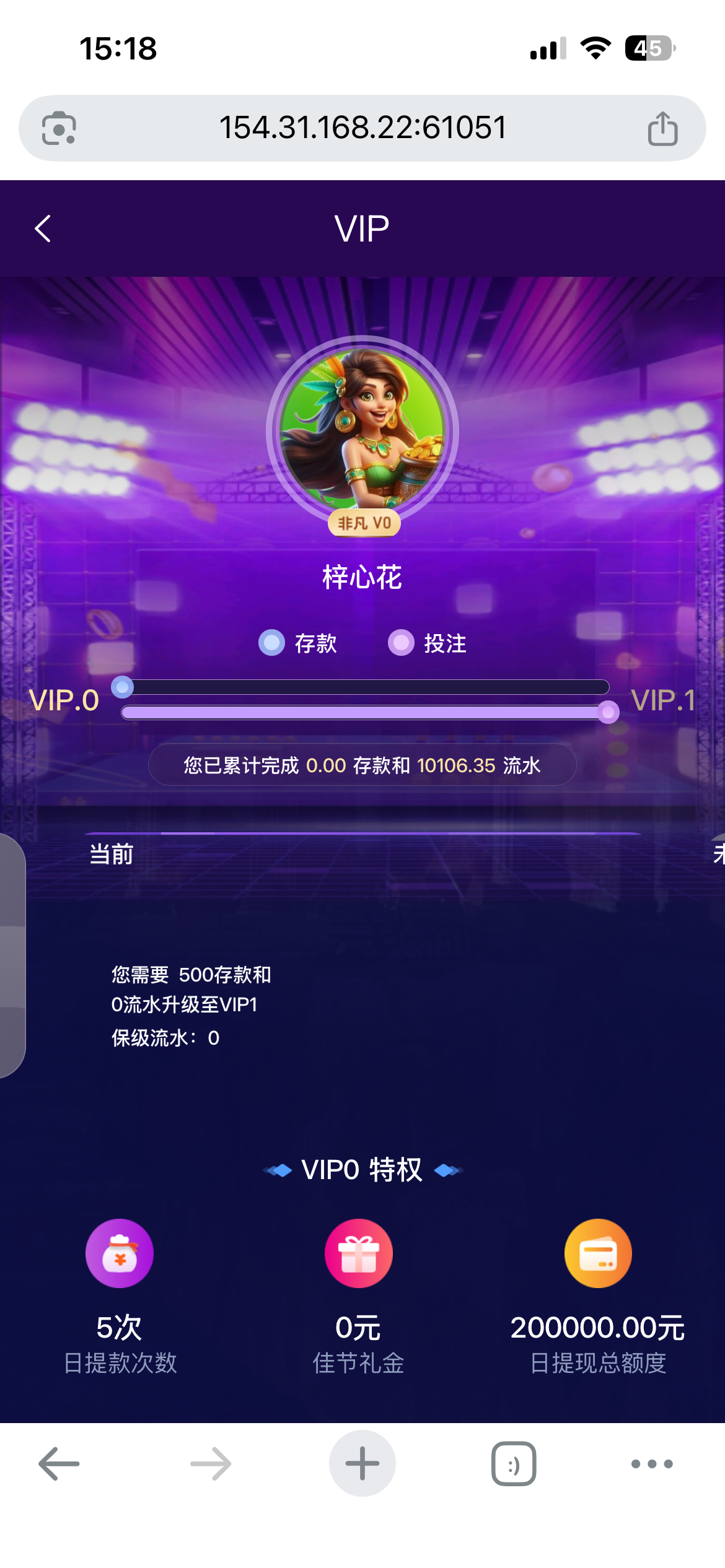
Task: Open the browser's three-dot more menu
Action: point(651,1464)
